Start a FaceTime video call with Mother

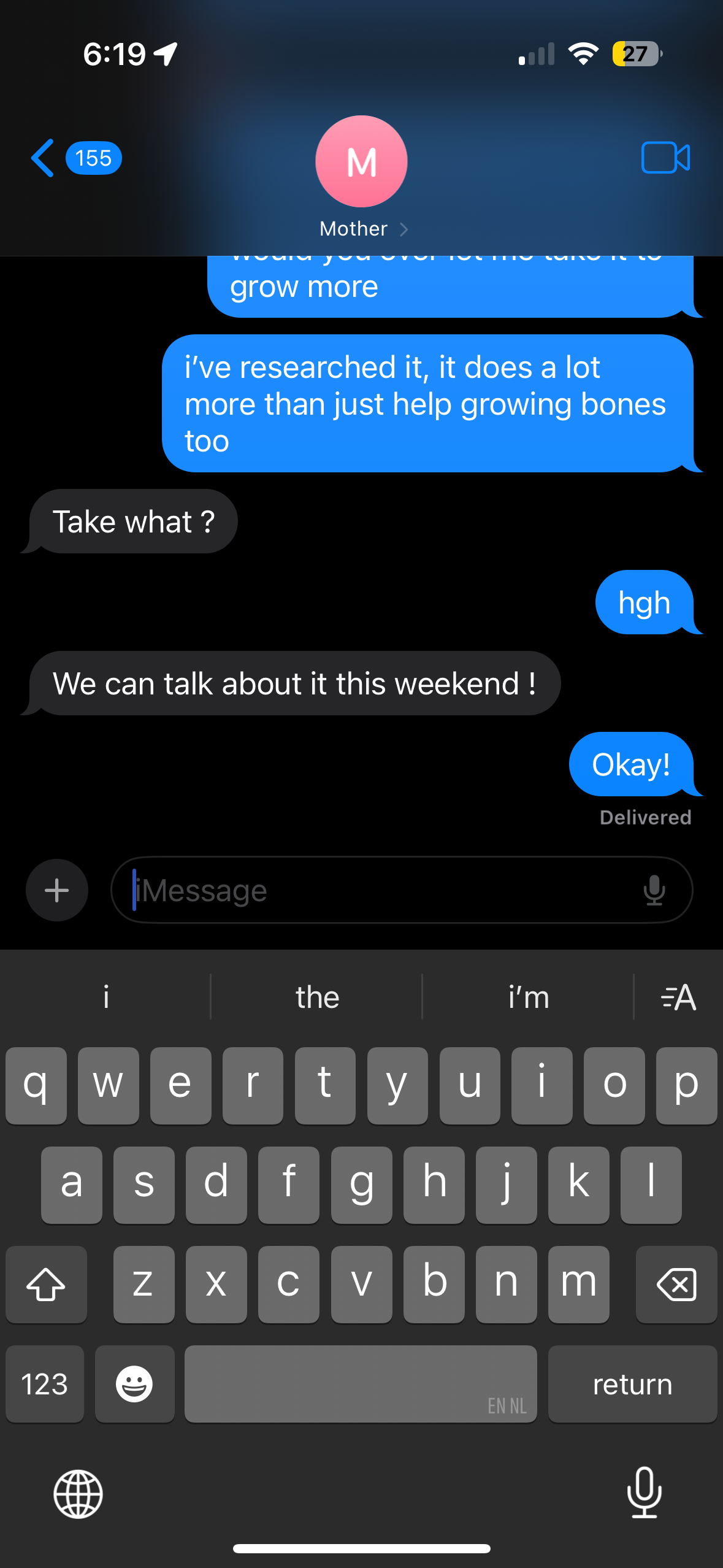[x=665, y=158]
